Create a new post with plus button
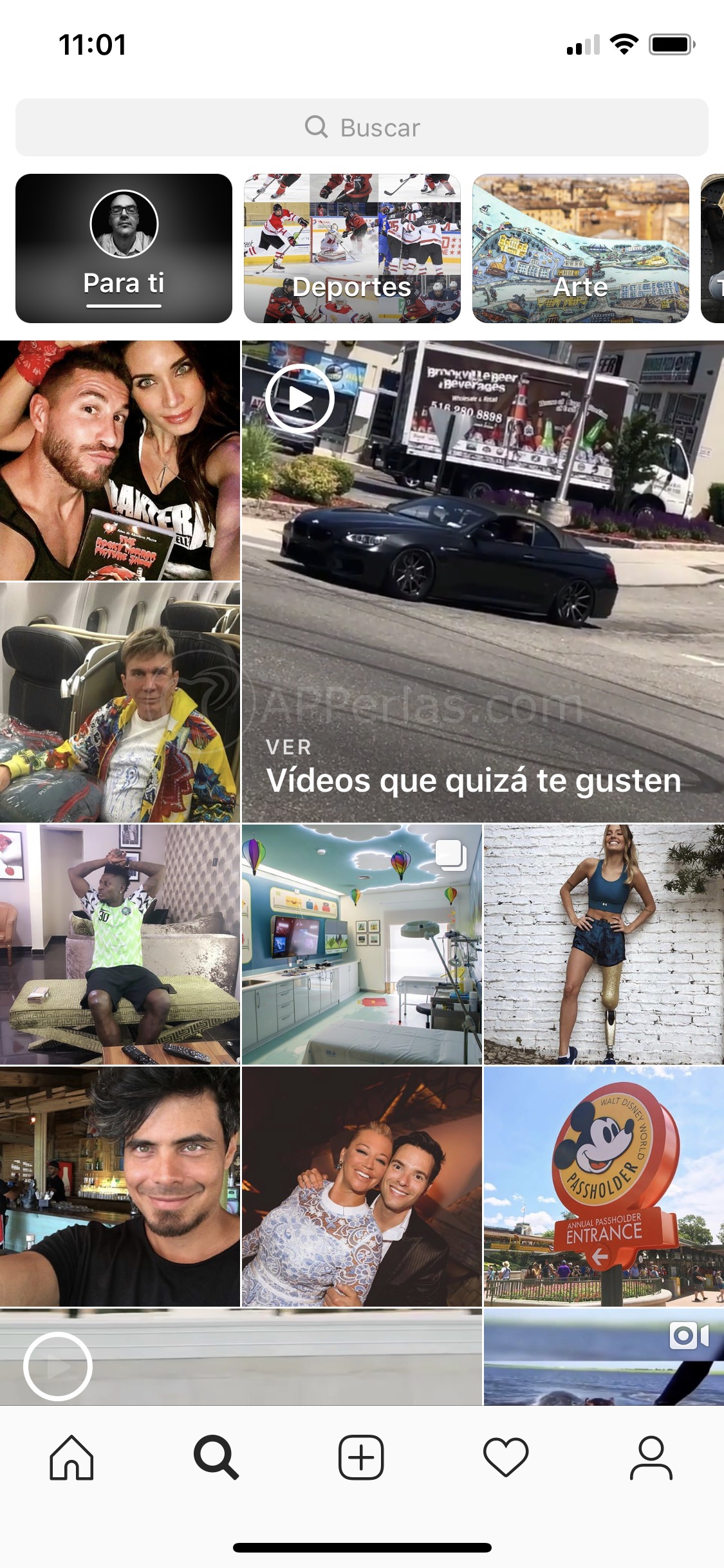This screenshot has width=724, height=1568. click(x=361, y=1457)
